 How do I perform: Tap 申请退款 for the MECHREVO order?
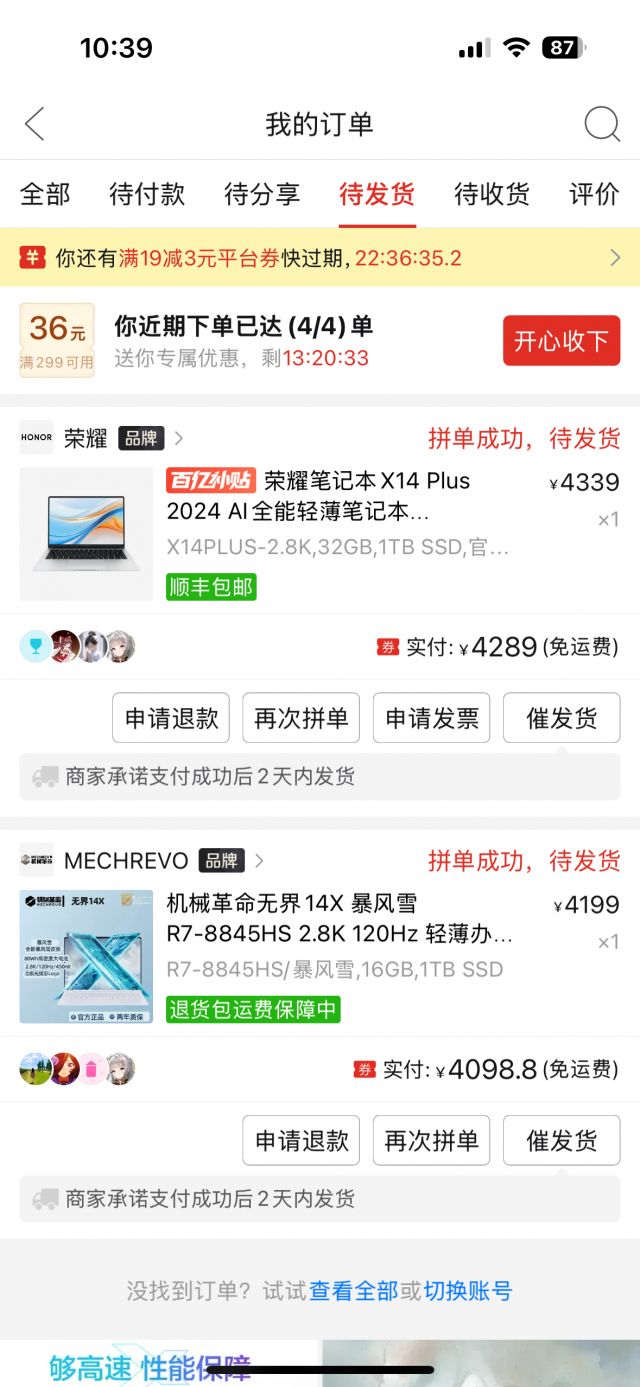coord(301,1140)
